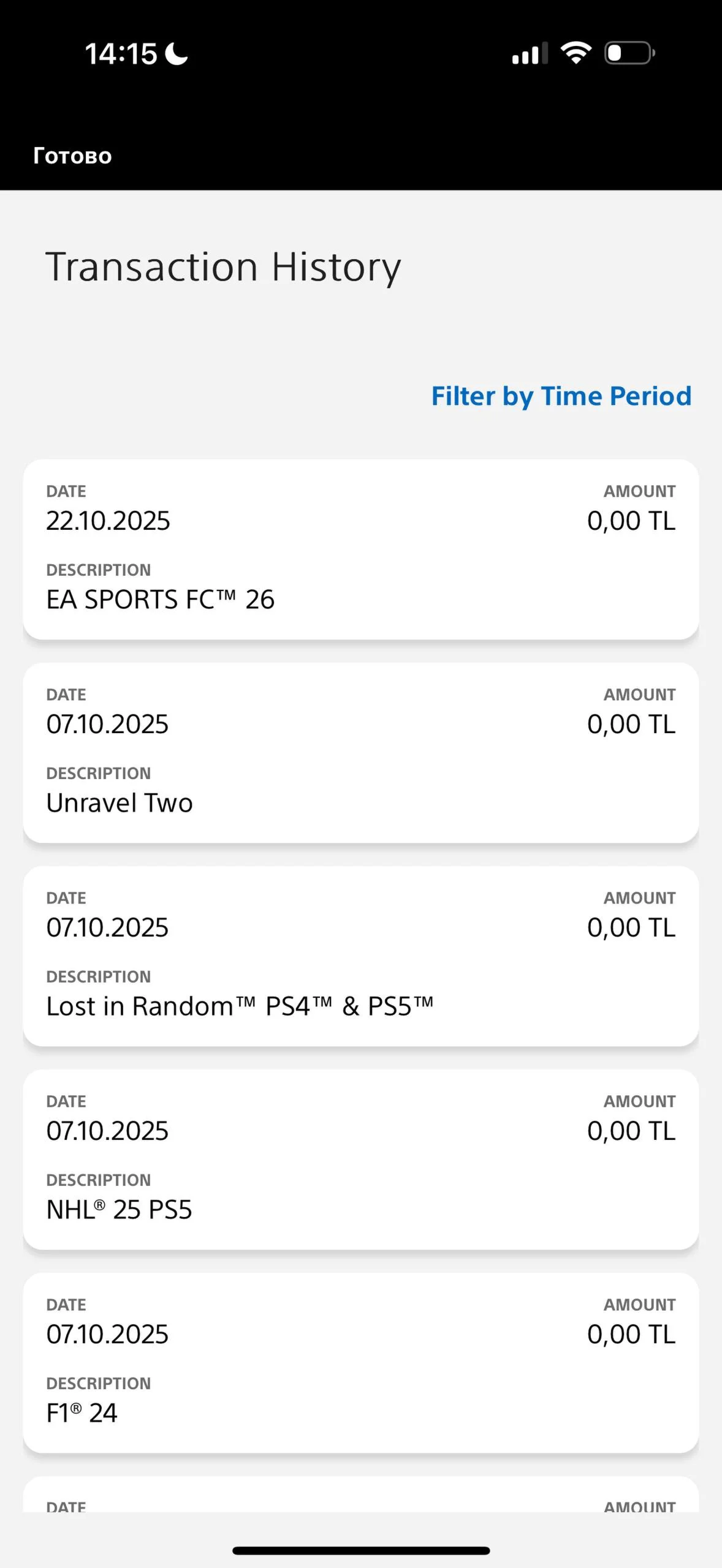Image resolution: width=722 pixels, height=1568 pixels.
Task: Open the EA SPORTS FC 26 transaction
Action: (360, 549)
